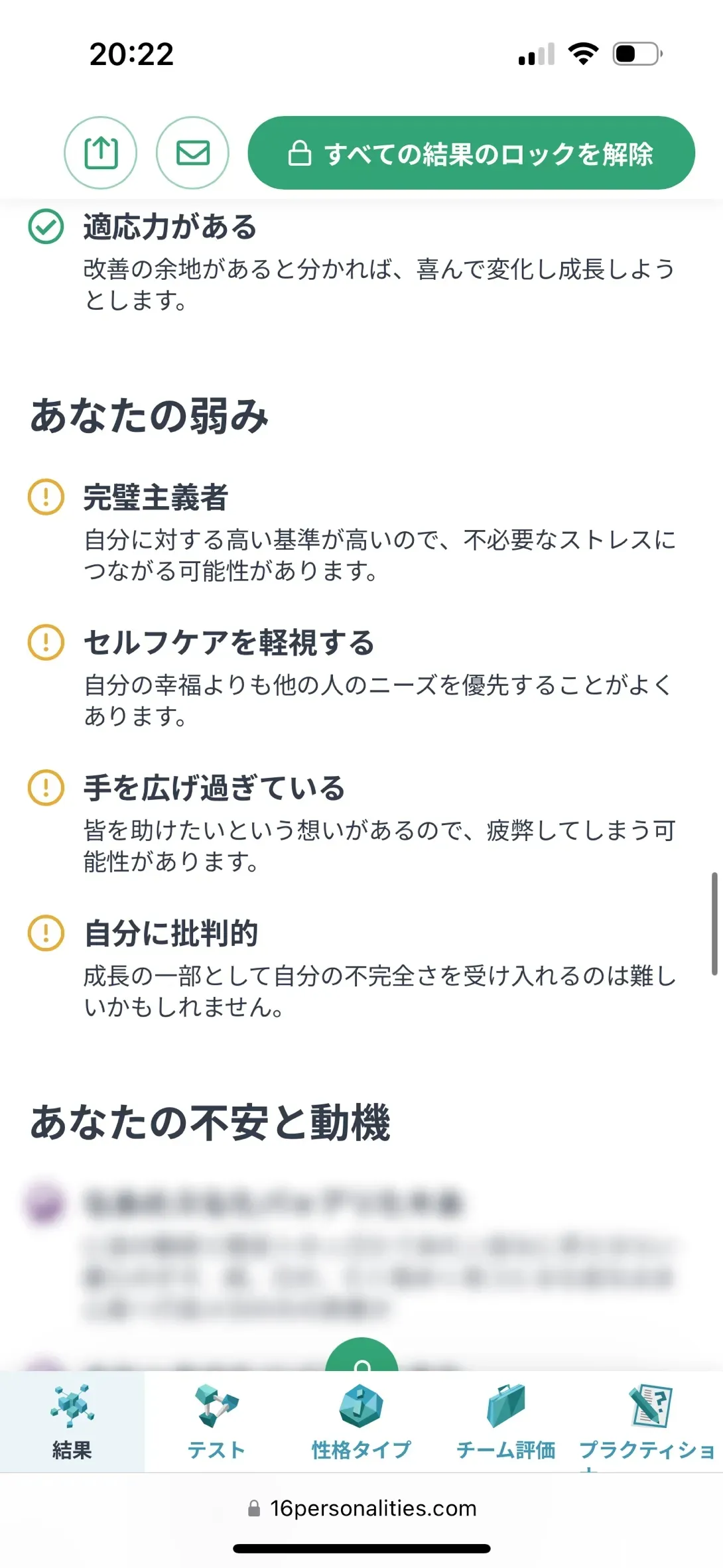Select the プラクティショナー tab

[650, 1422]
